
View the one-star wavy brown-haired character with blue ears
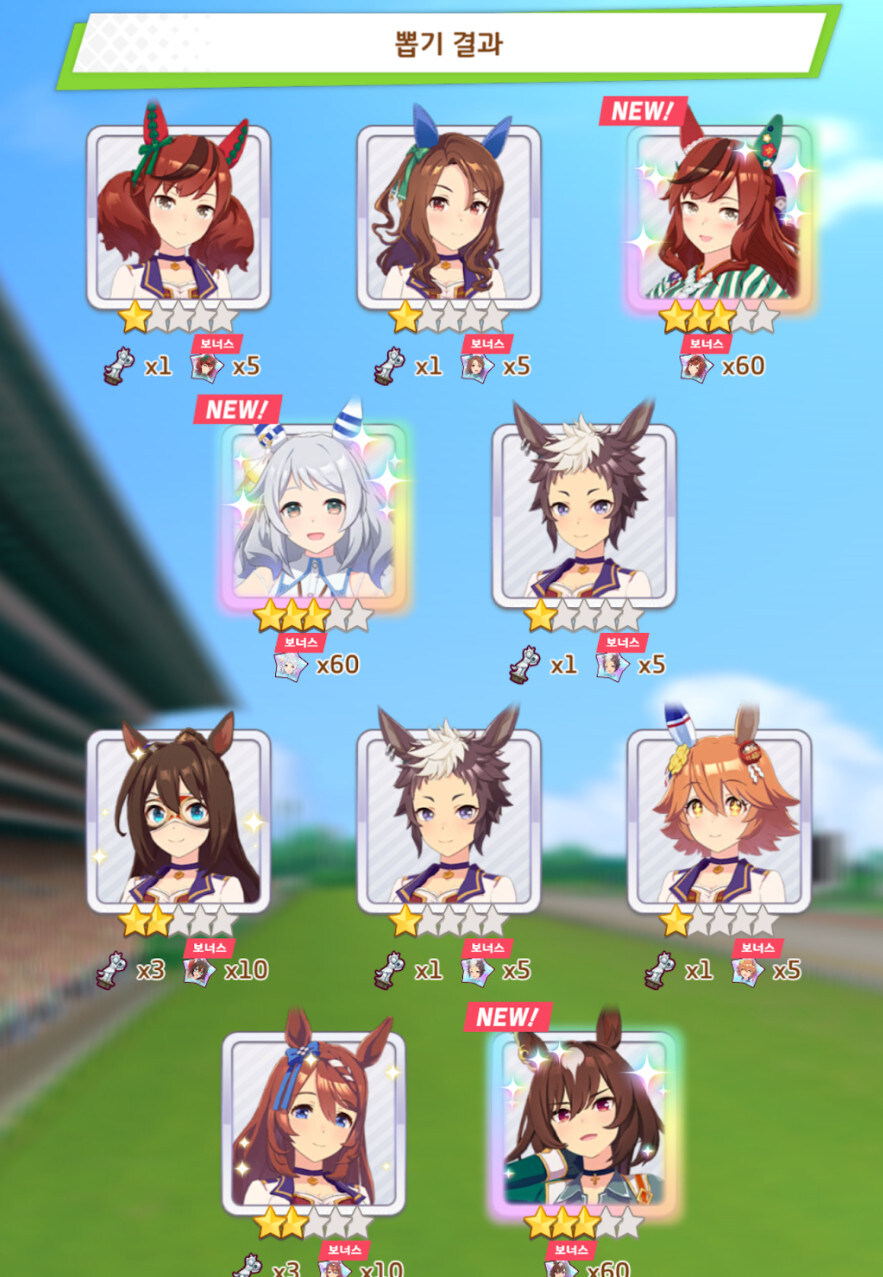coord(448,217)
